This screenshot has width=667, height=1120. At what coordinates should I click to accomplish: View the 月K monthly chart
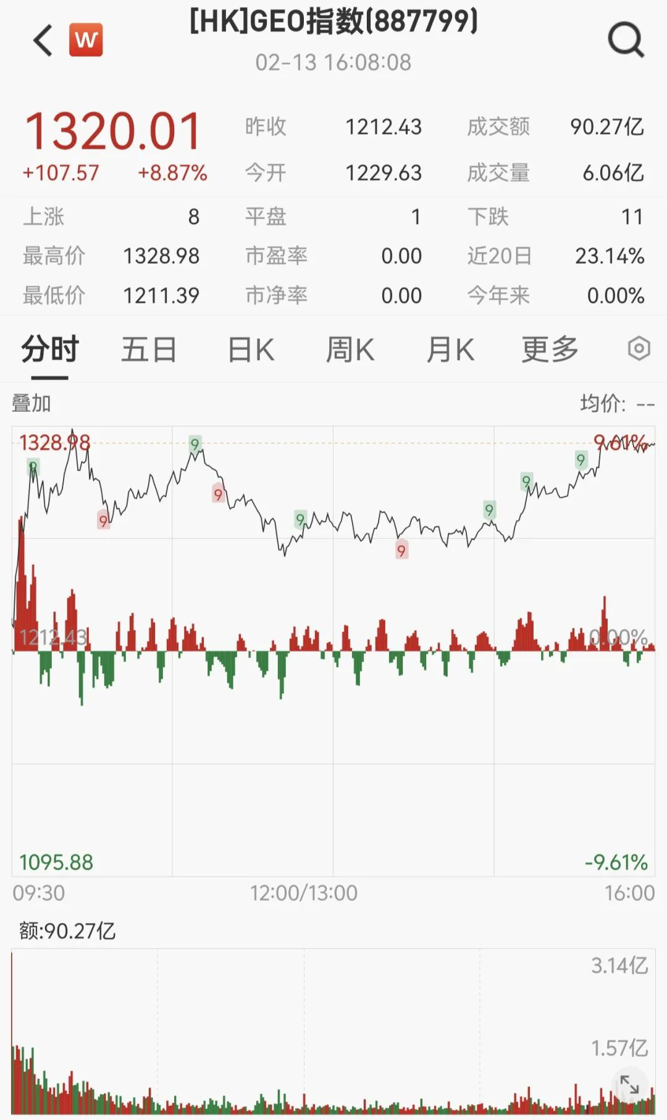(449, 349)
